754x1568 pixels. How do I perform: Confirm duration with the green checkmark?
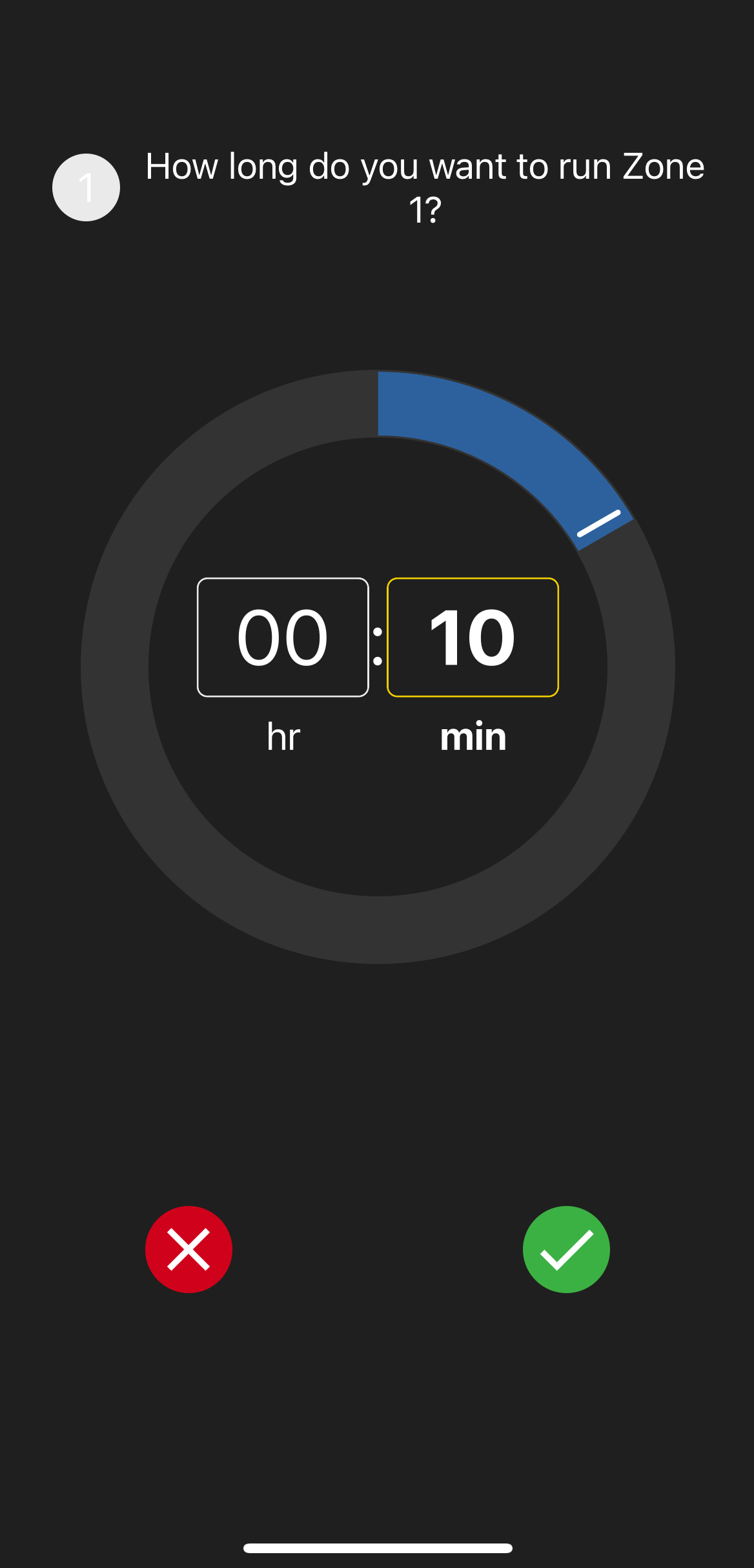click(x=566, y=1249)
